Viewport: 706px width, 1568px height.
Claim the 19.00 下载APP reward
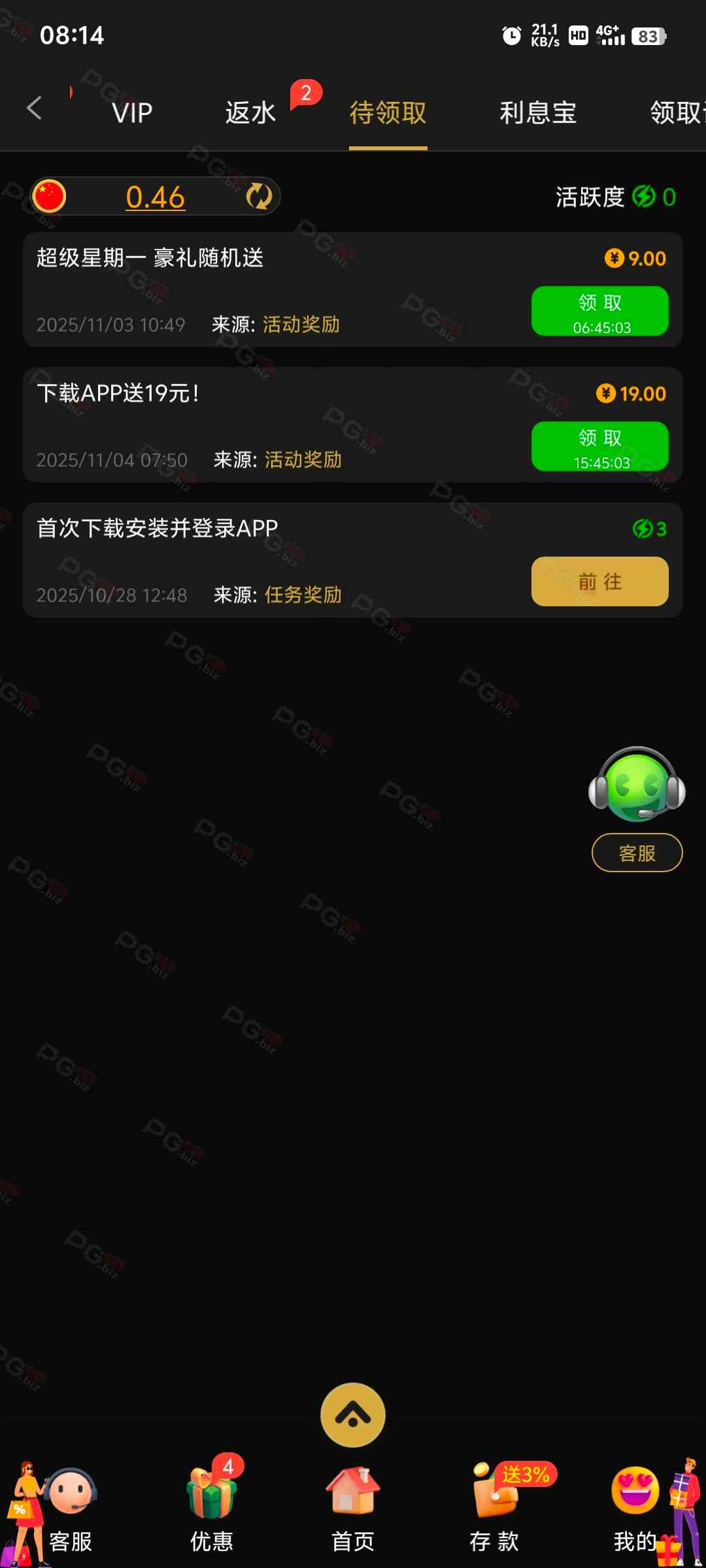coord(599,446)
